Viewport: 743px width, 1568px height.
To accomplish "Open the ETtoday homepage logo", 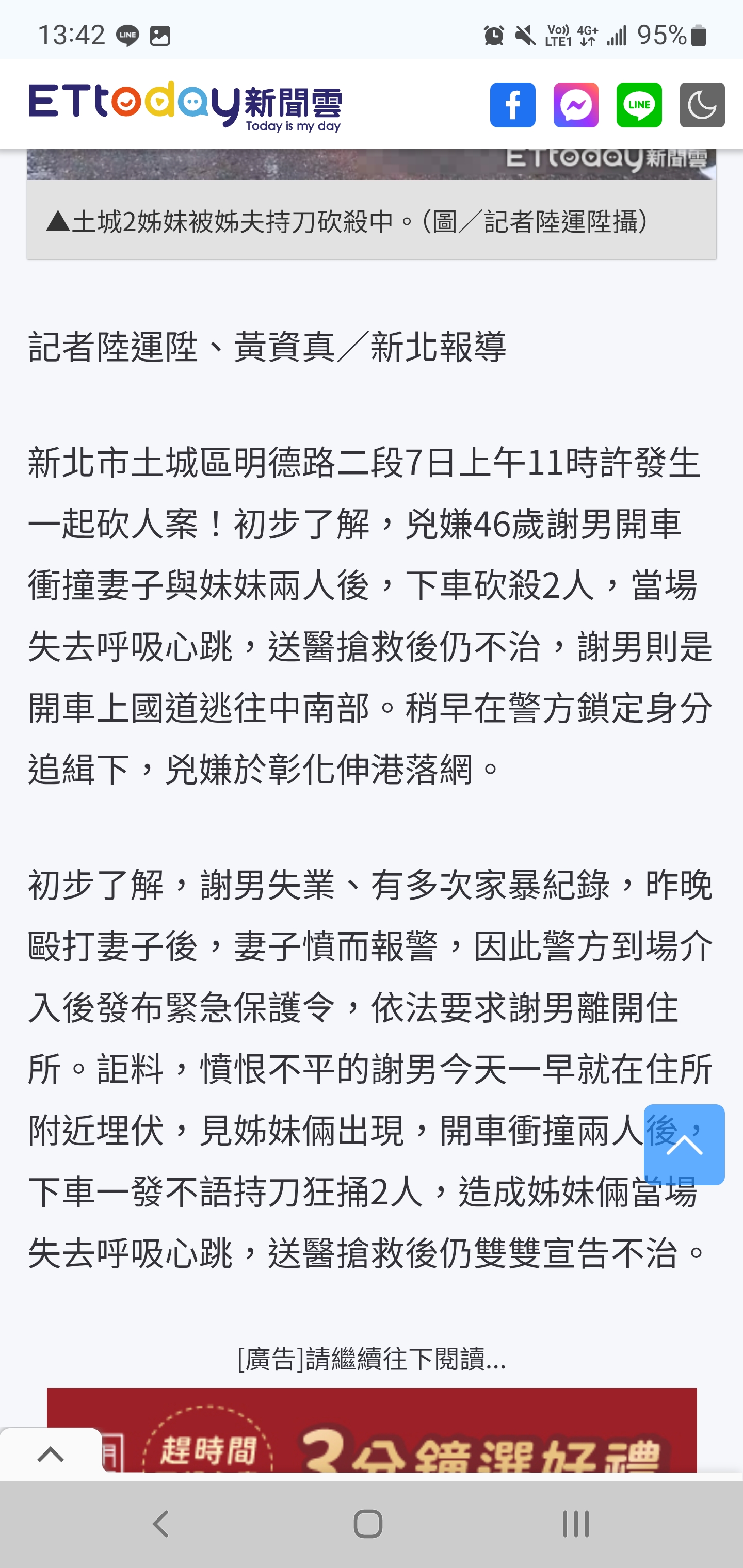I will click(x=185, y=106).
